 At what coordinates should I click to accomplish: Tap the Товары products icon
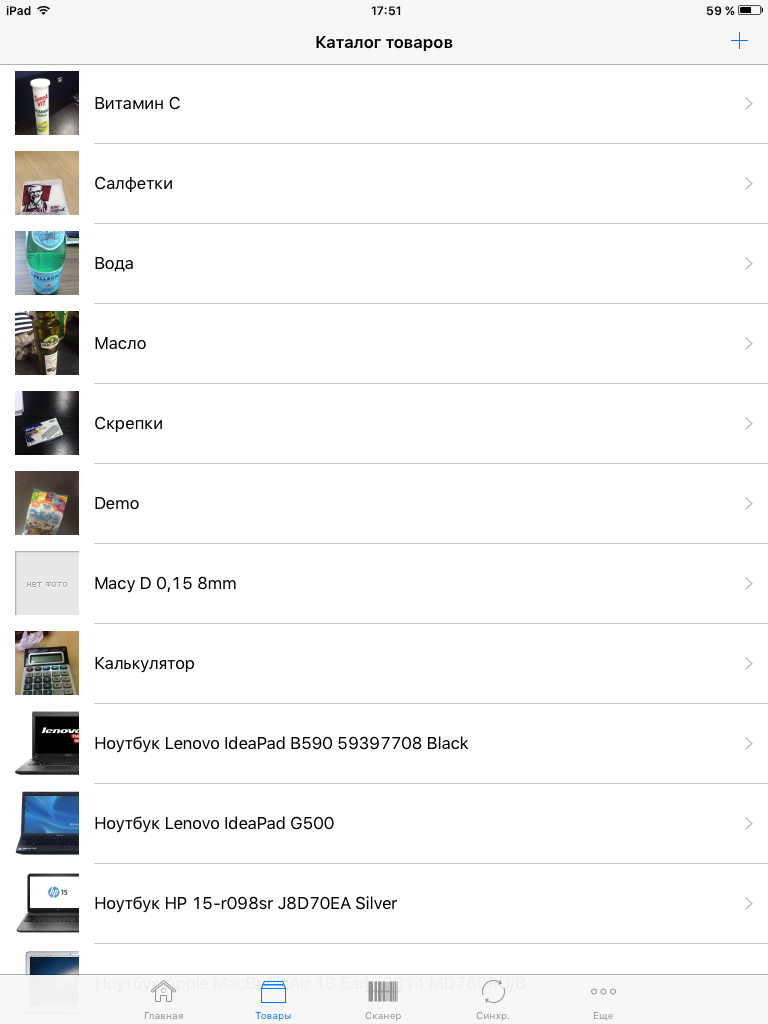click(x=273, y=992)
